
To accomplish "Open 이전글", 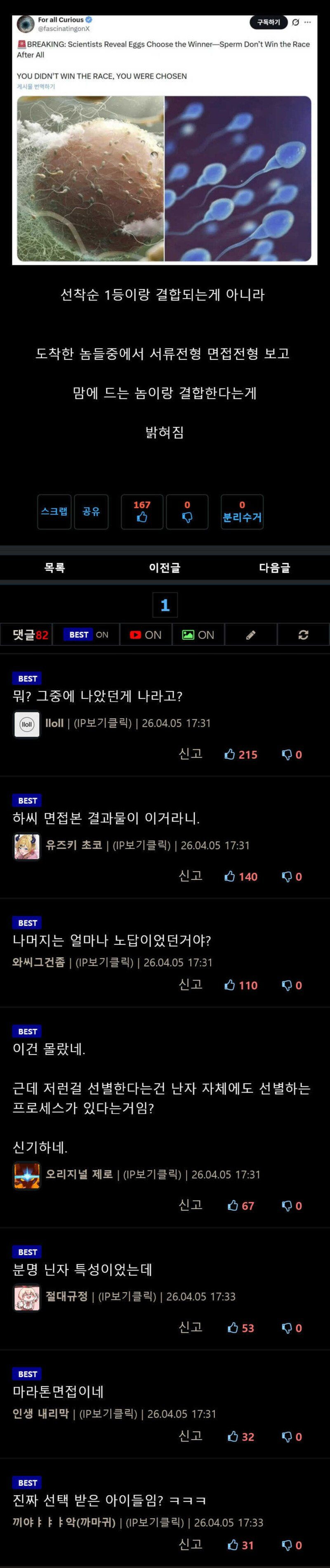I will 165,567.
